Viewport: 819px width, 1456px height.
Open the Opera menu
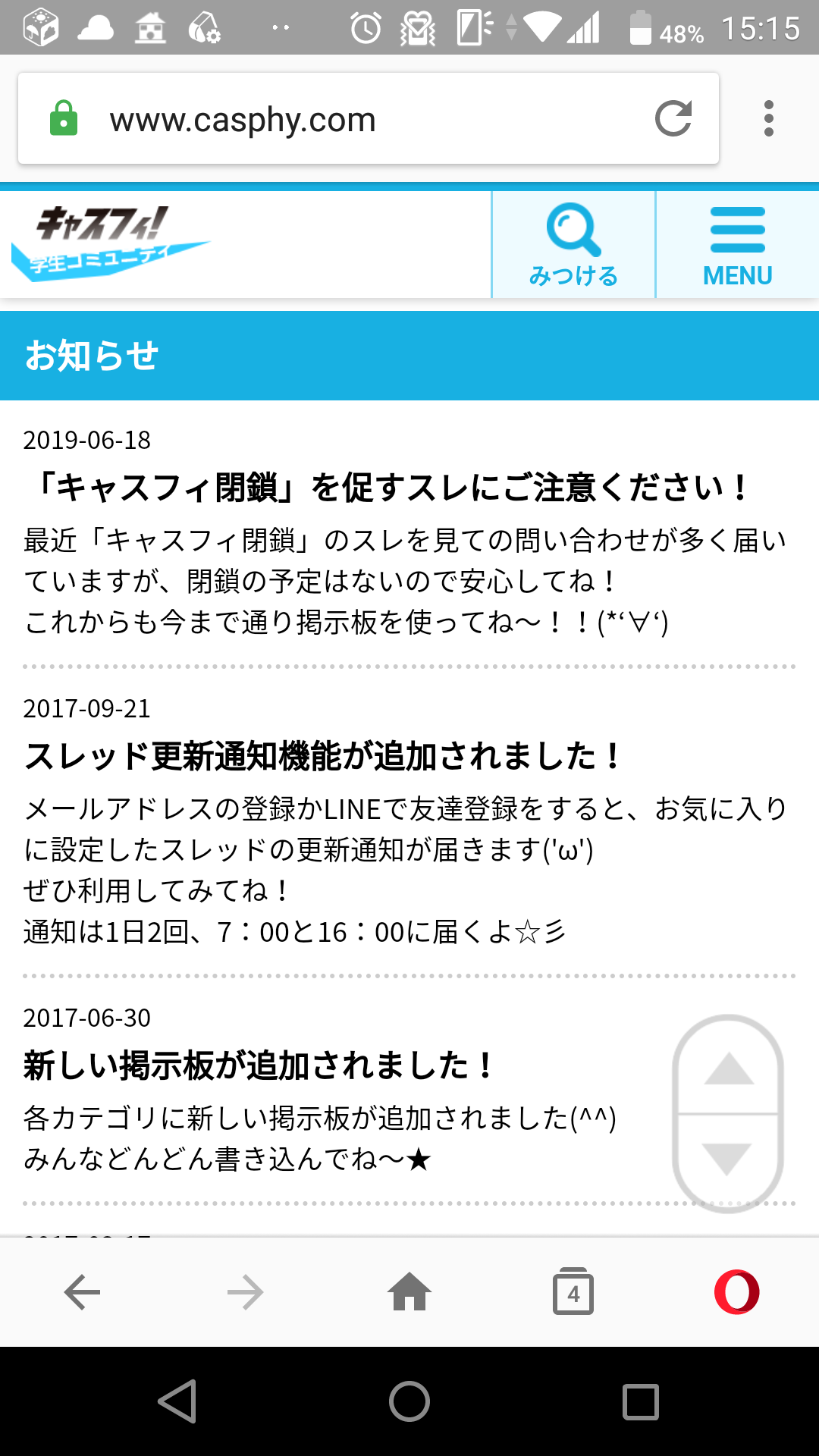coord(736,1292)
